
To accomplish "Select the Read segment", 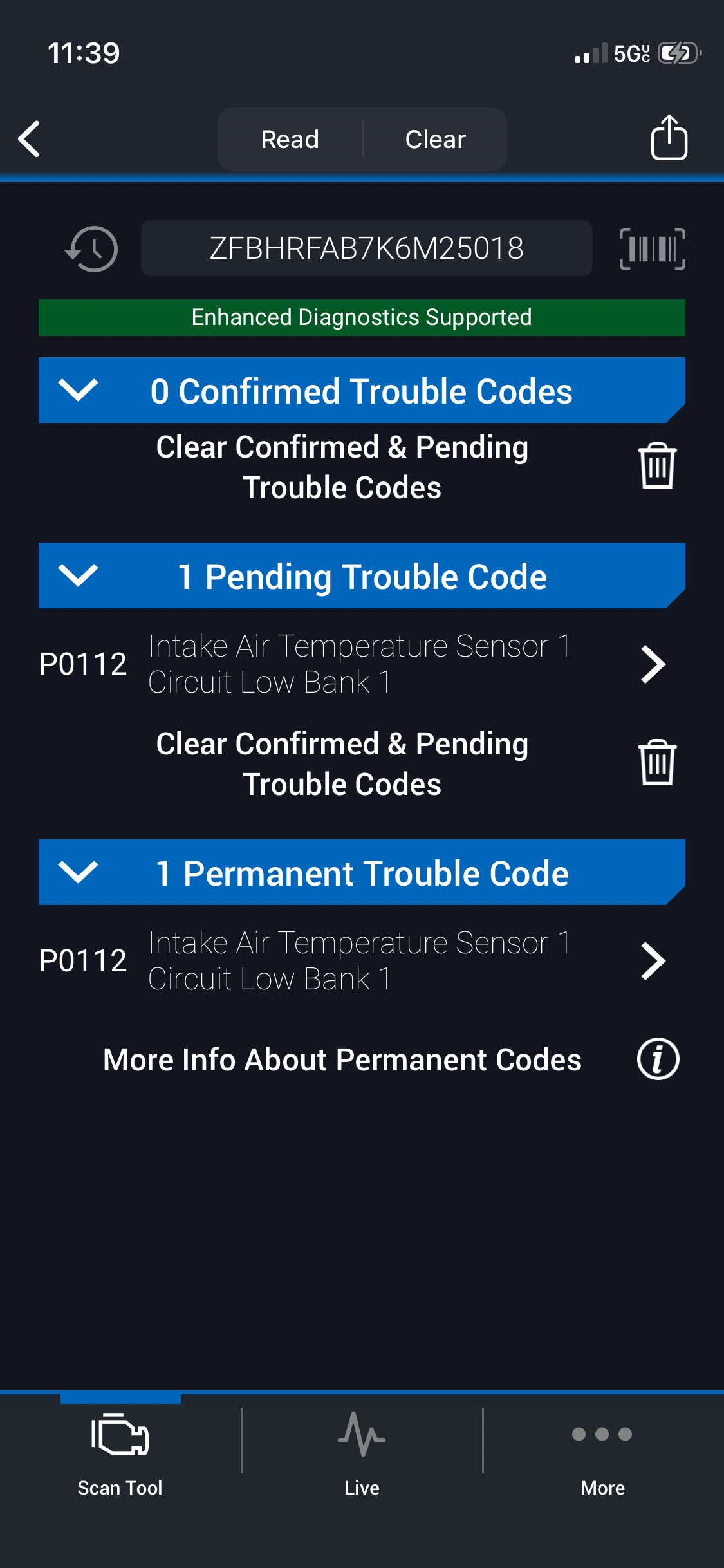I will click(290, 139).
